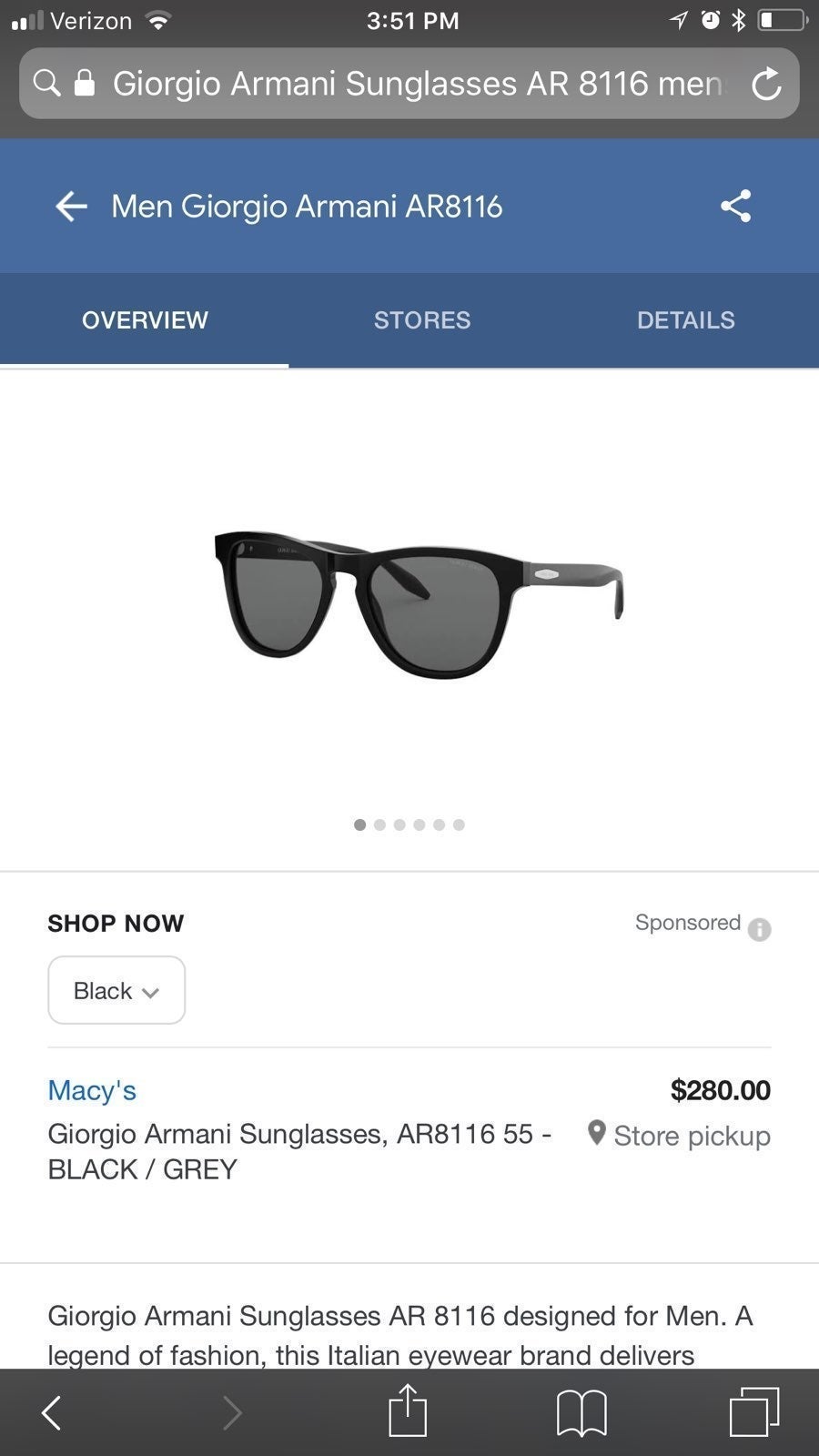Viewport: 819px width, 1456px height.
Task: Switch to the Stores tab
Action: tap(422, 320)
